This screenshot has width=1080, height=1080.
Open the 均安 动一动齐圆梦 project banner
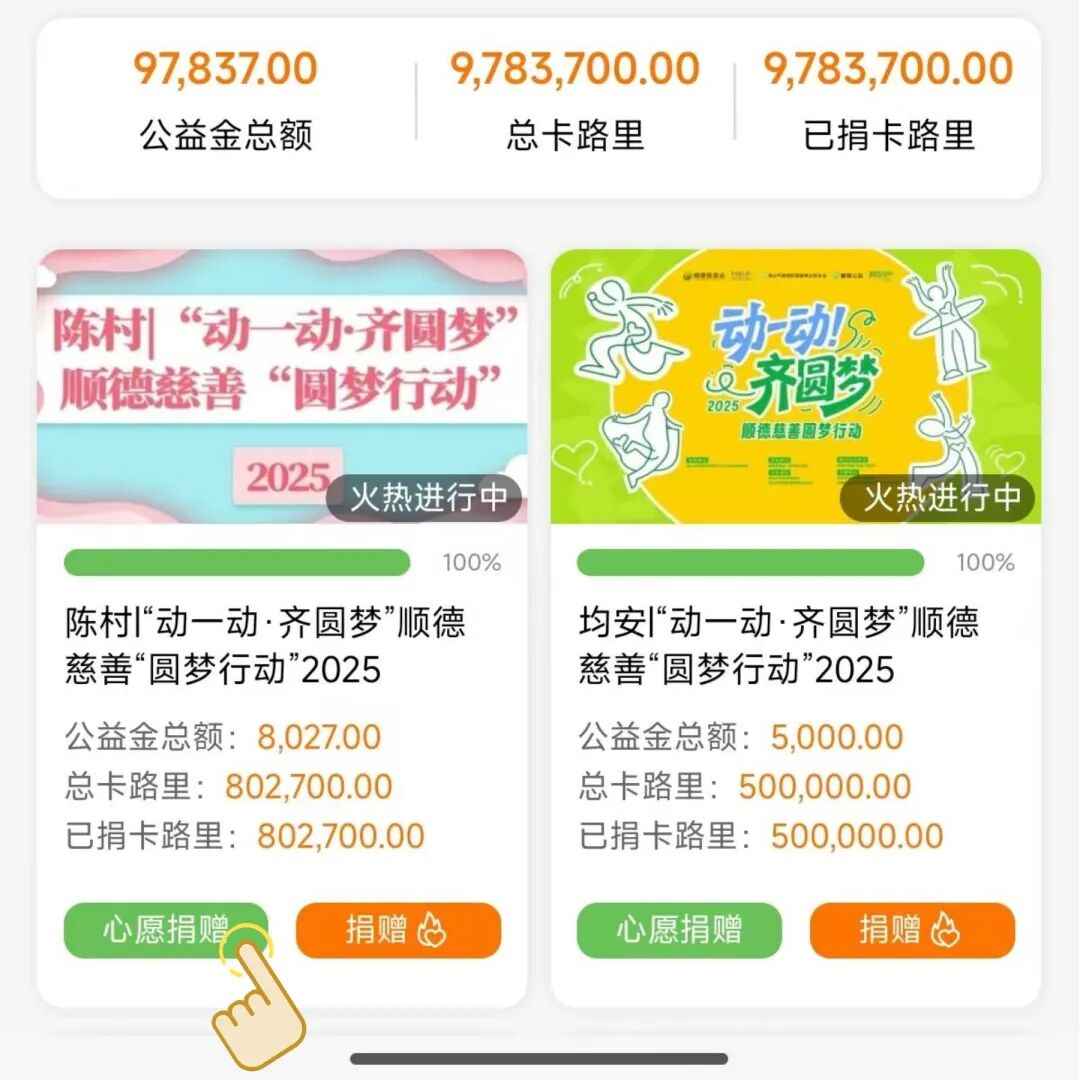795,386
